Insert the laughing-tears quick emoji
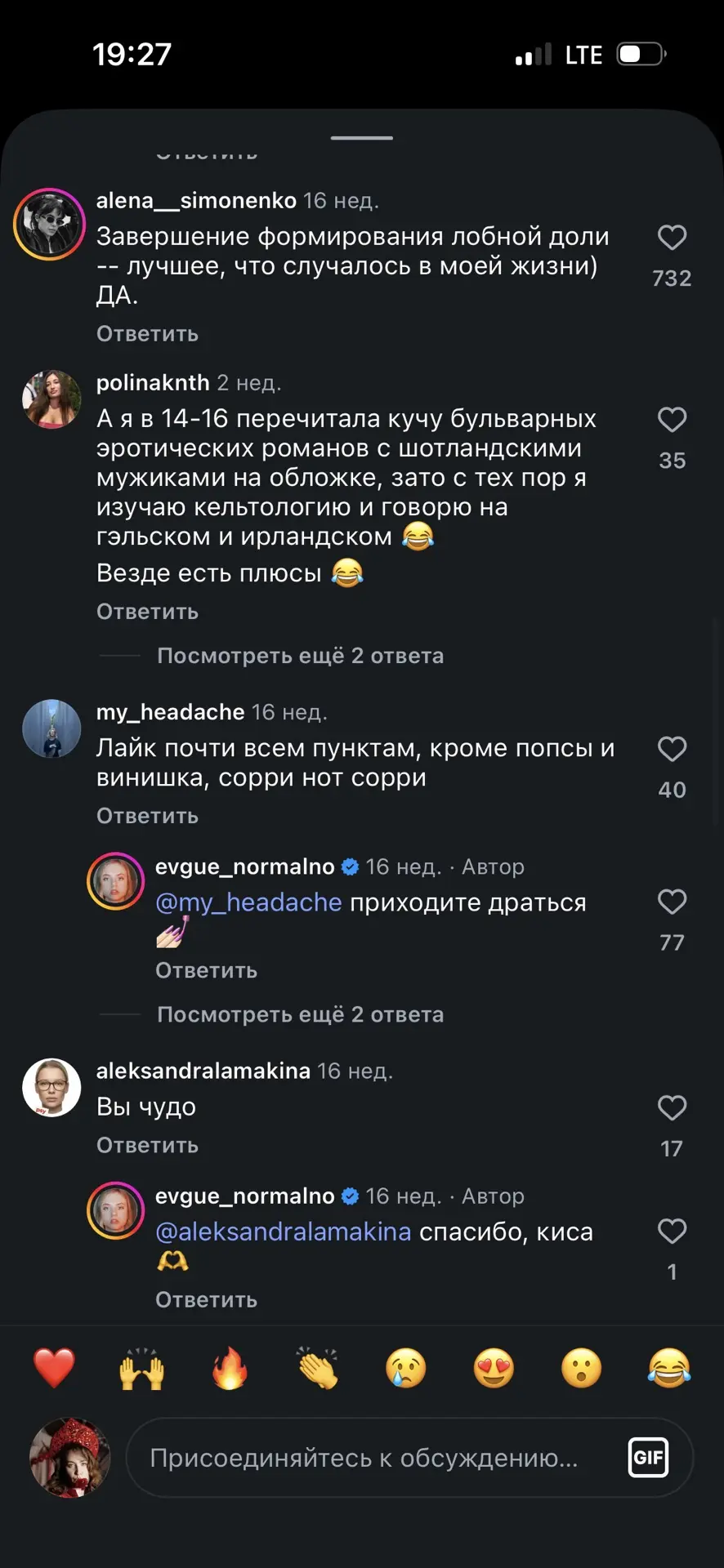 pyautogui.click(x=669, y=1368)
